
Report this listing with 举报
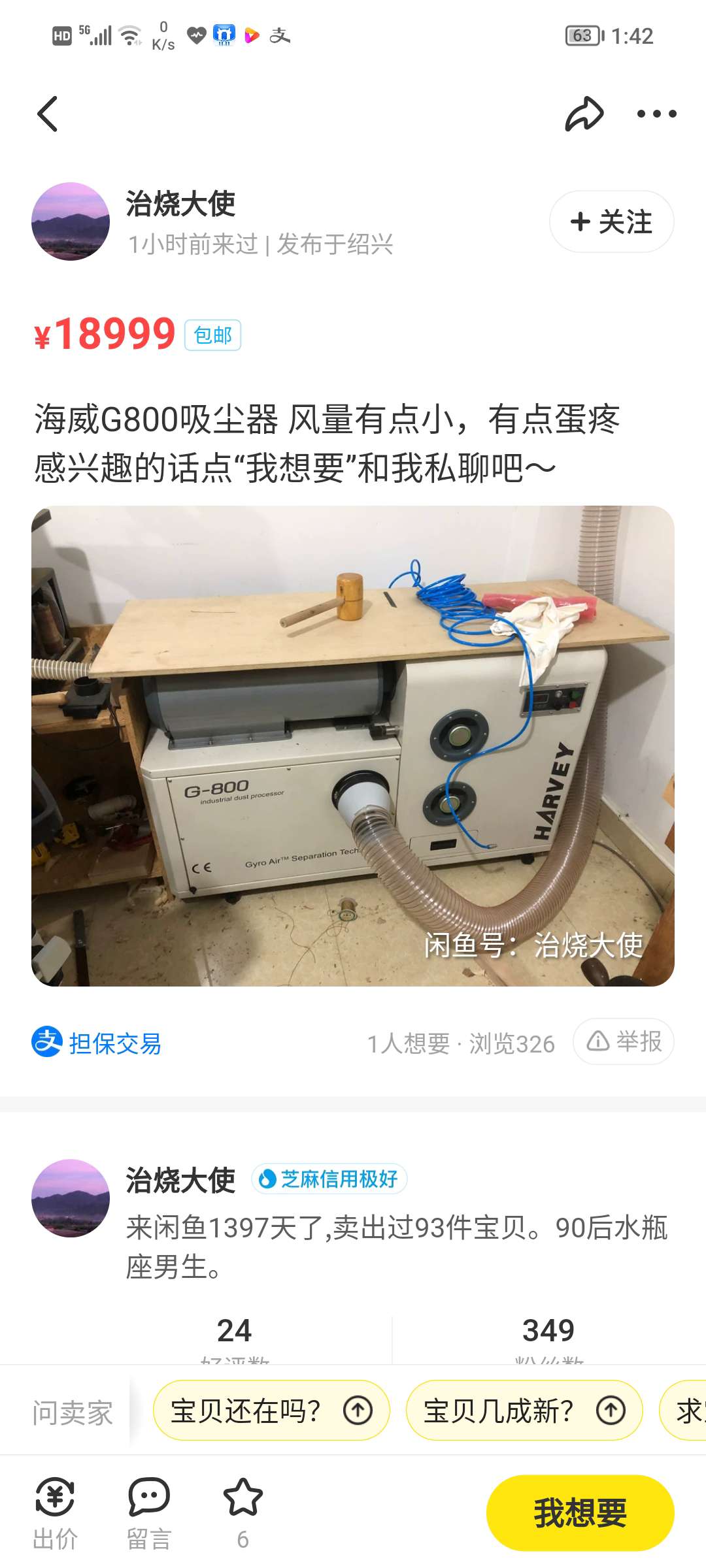pos(624,1041)
